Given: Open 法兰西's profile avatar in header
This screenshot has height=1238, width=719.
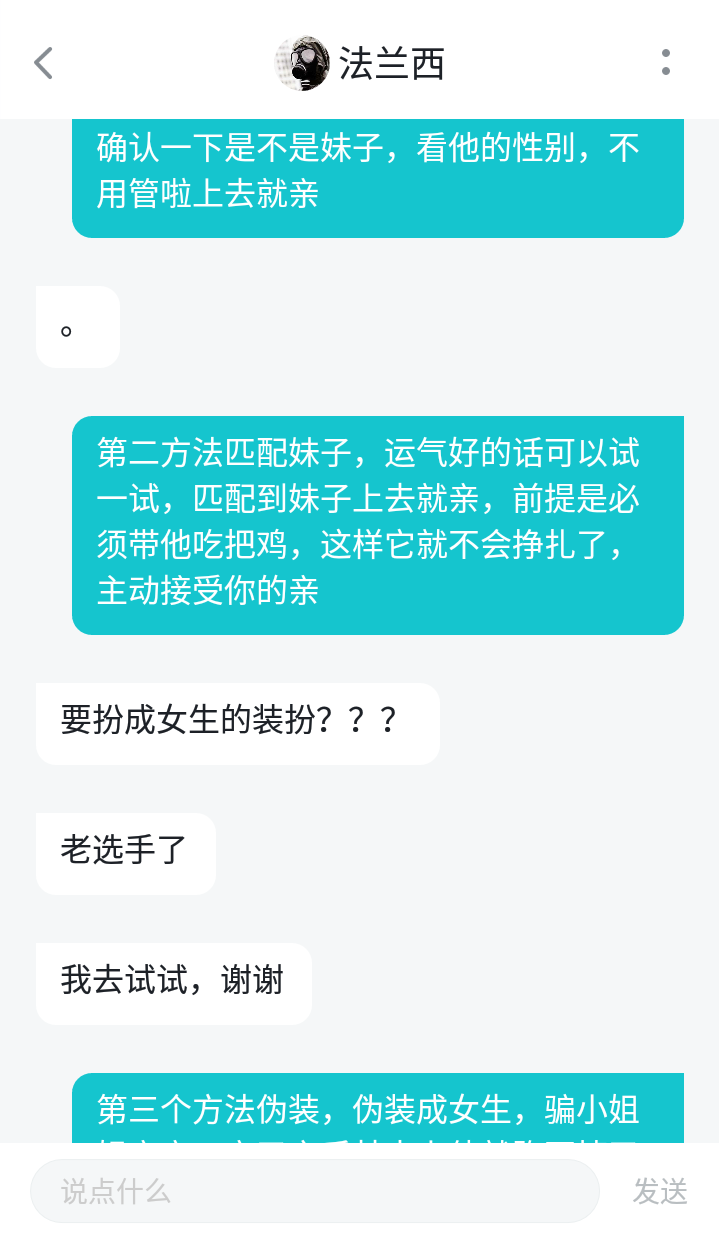Looking at the screenshot, I should pyautogui.click(x=302, y=63).
